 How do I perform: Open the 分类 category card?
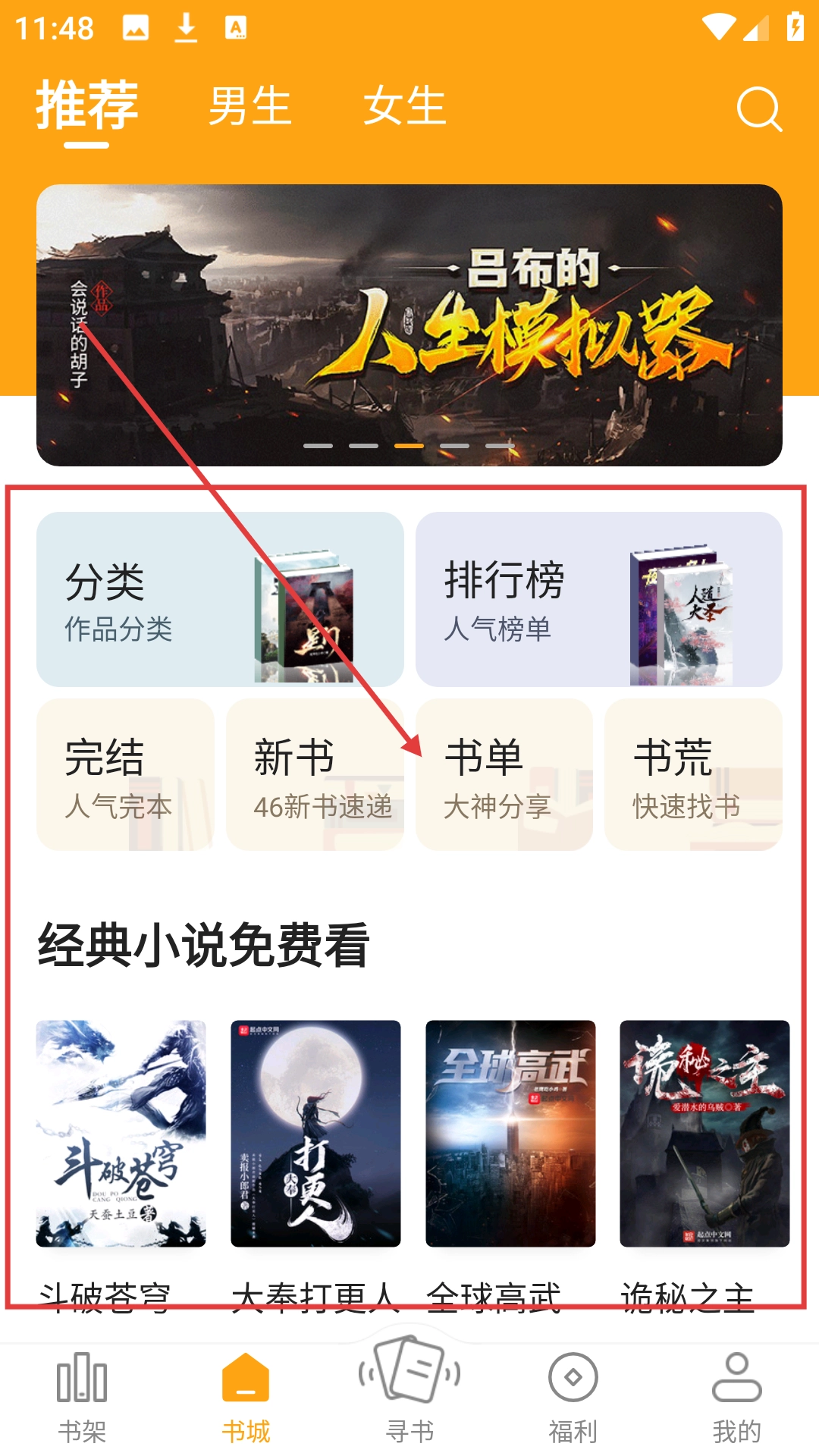(220, 599)
